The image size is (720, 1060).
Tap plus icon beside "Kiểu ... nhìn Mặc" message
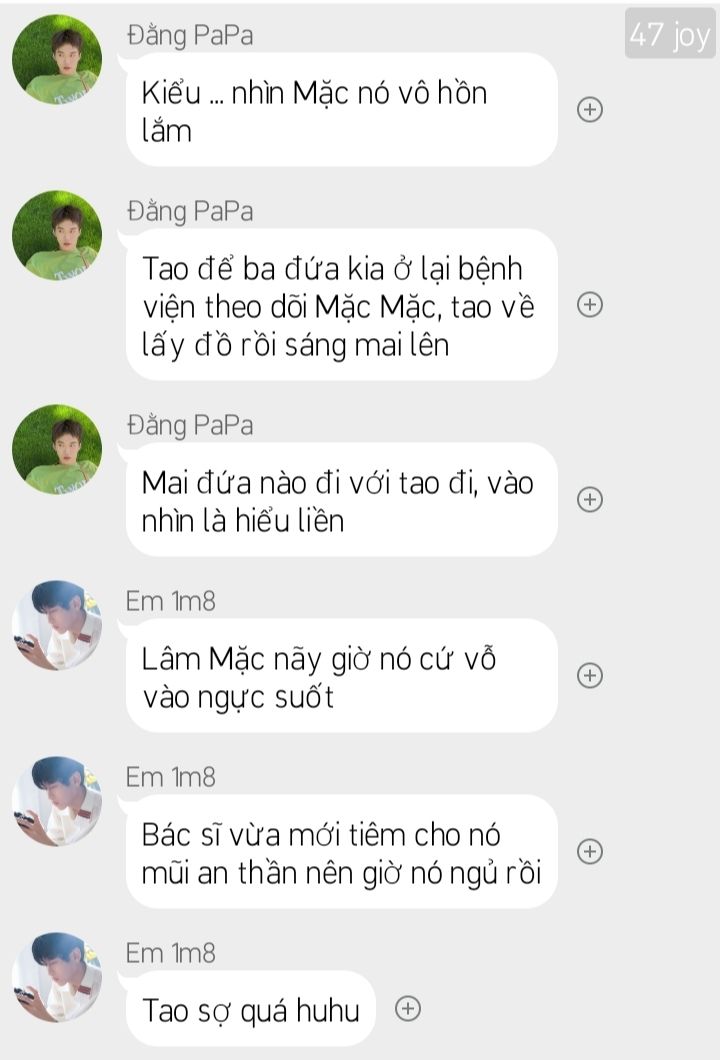tap(590, 110)
